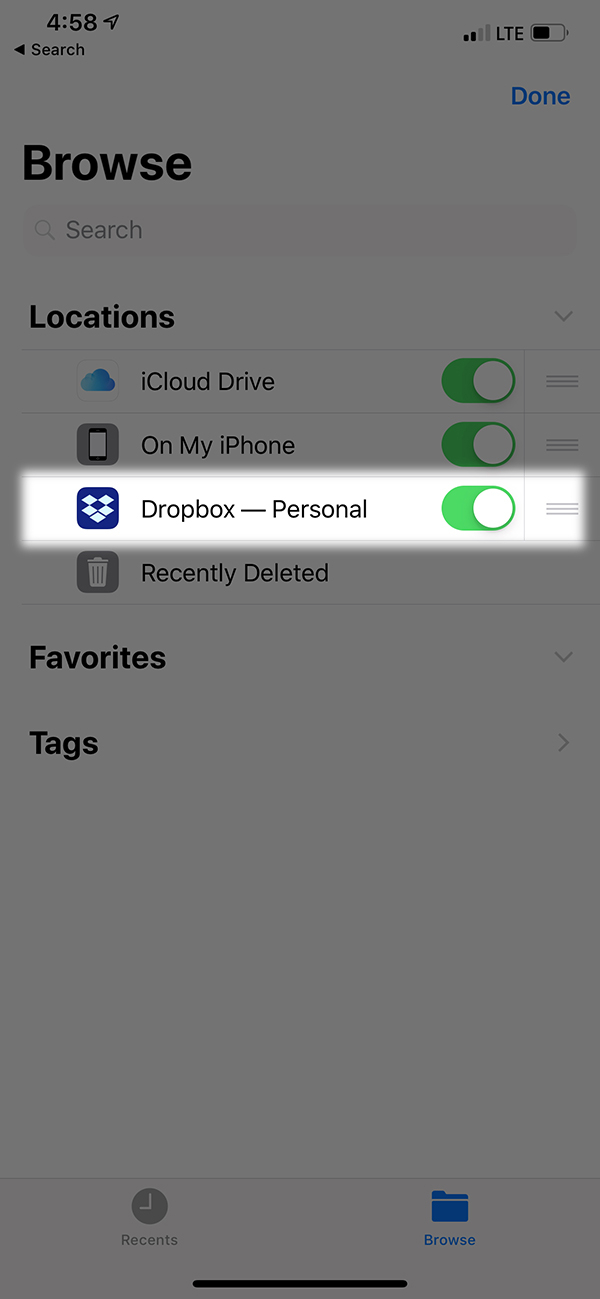Open the Search field in Browse
The width and height of the screenshot is (600, 1299).
click(300, 230)
